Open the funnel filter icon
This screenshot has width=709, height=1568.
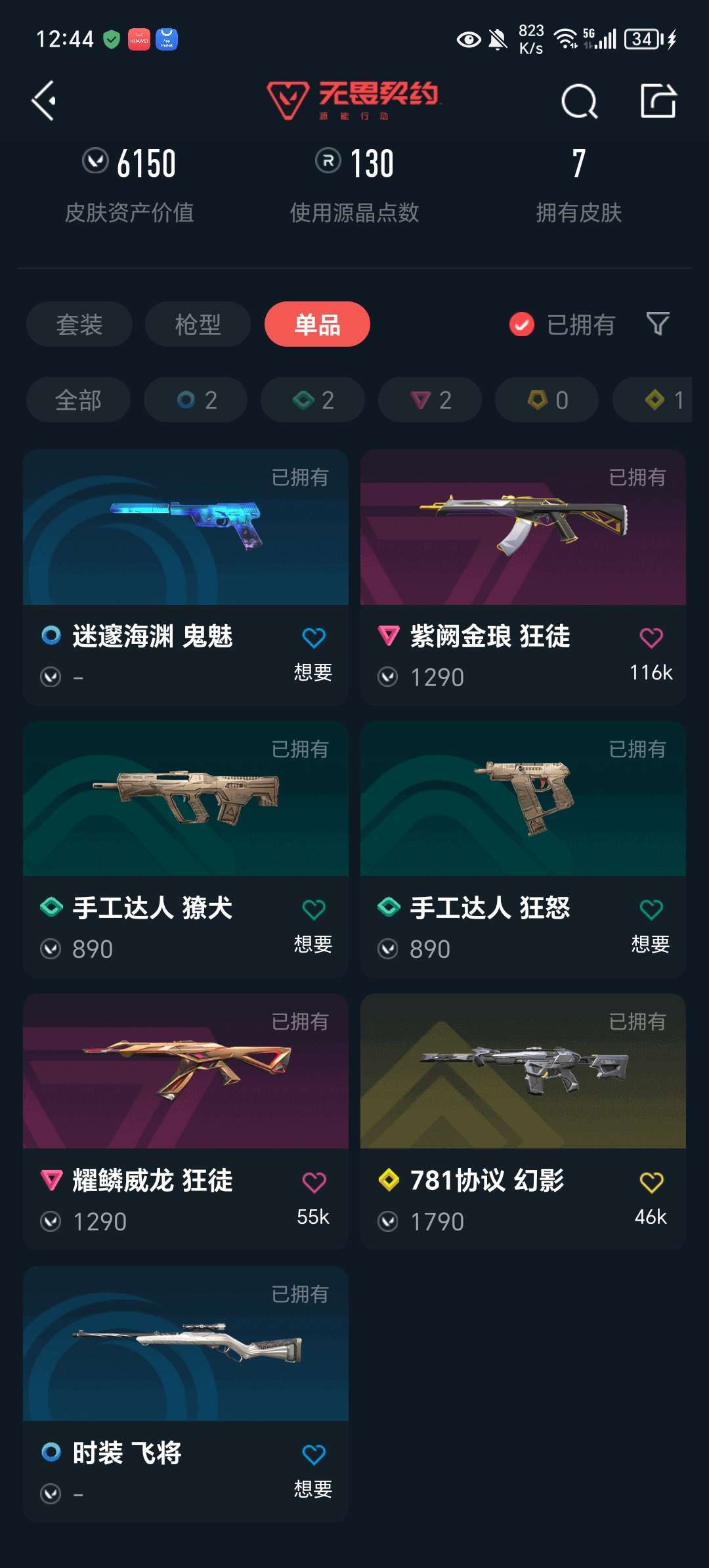(658, 324)
